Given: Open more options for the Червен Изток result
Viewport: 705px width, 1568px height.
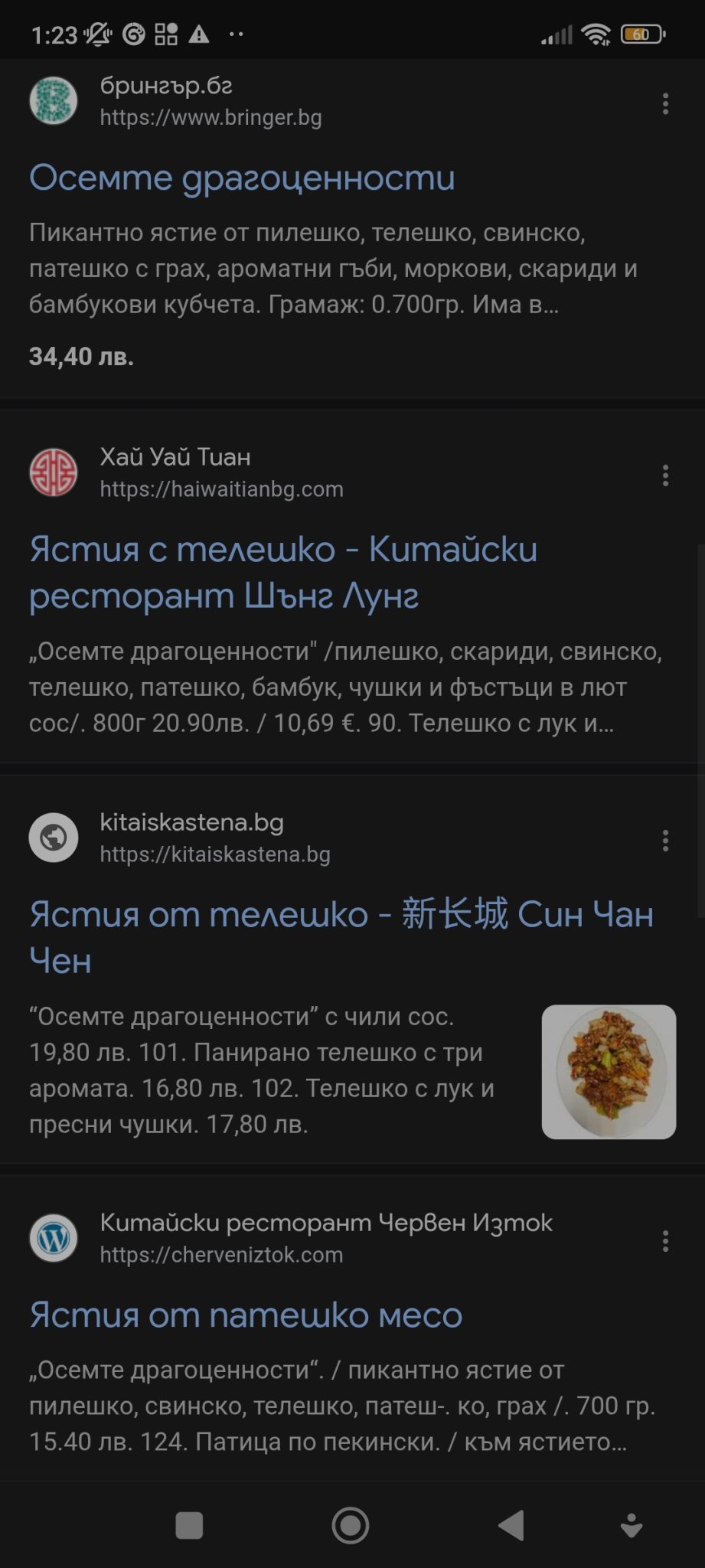Looking at the screenshot, I should (665, 1241).
